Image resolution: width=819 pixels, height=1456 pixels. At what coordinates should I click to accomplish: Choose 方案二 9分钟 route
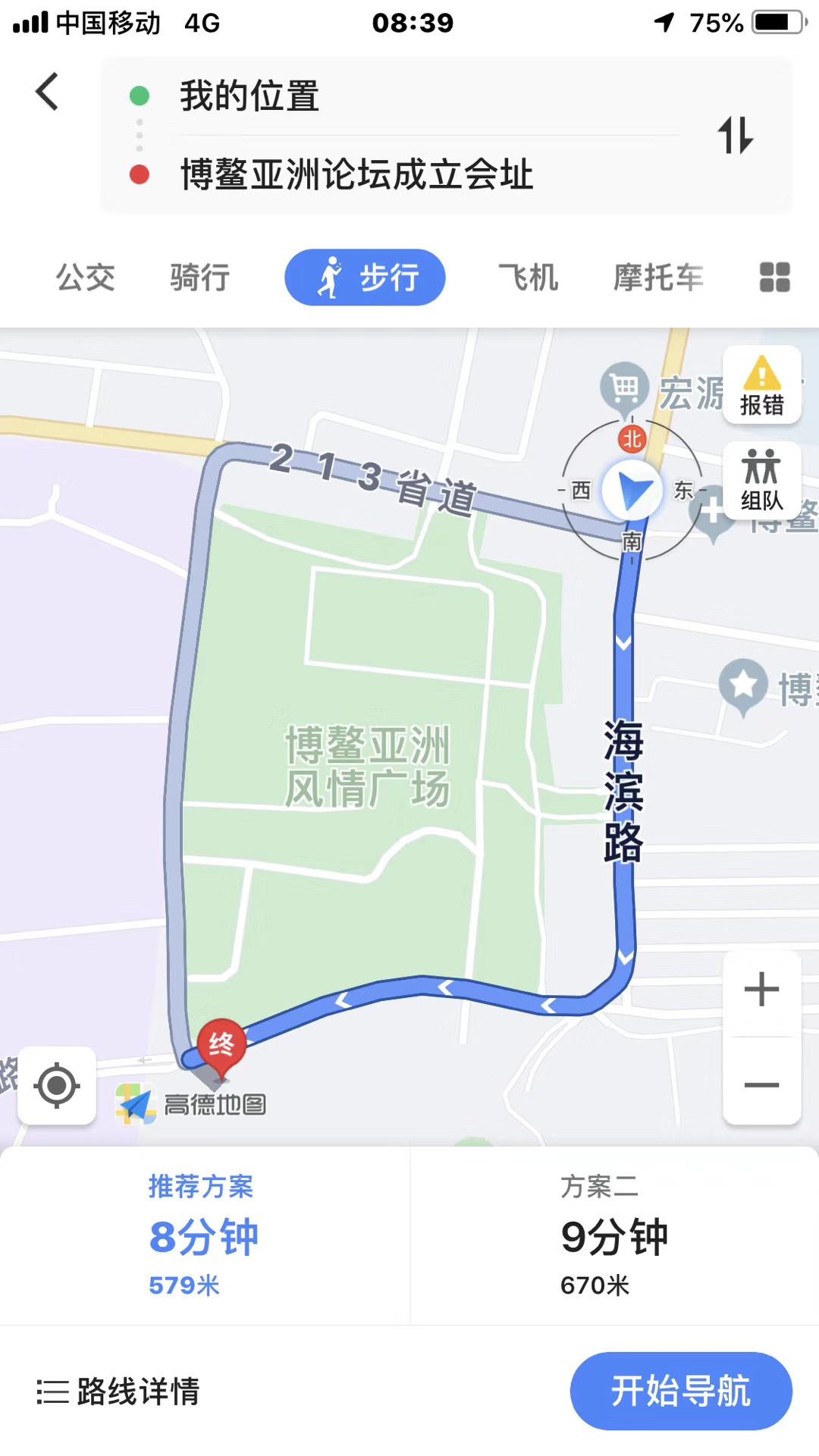coord(614,1236)
